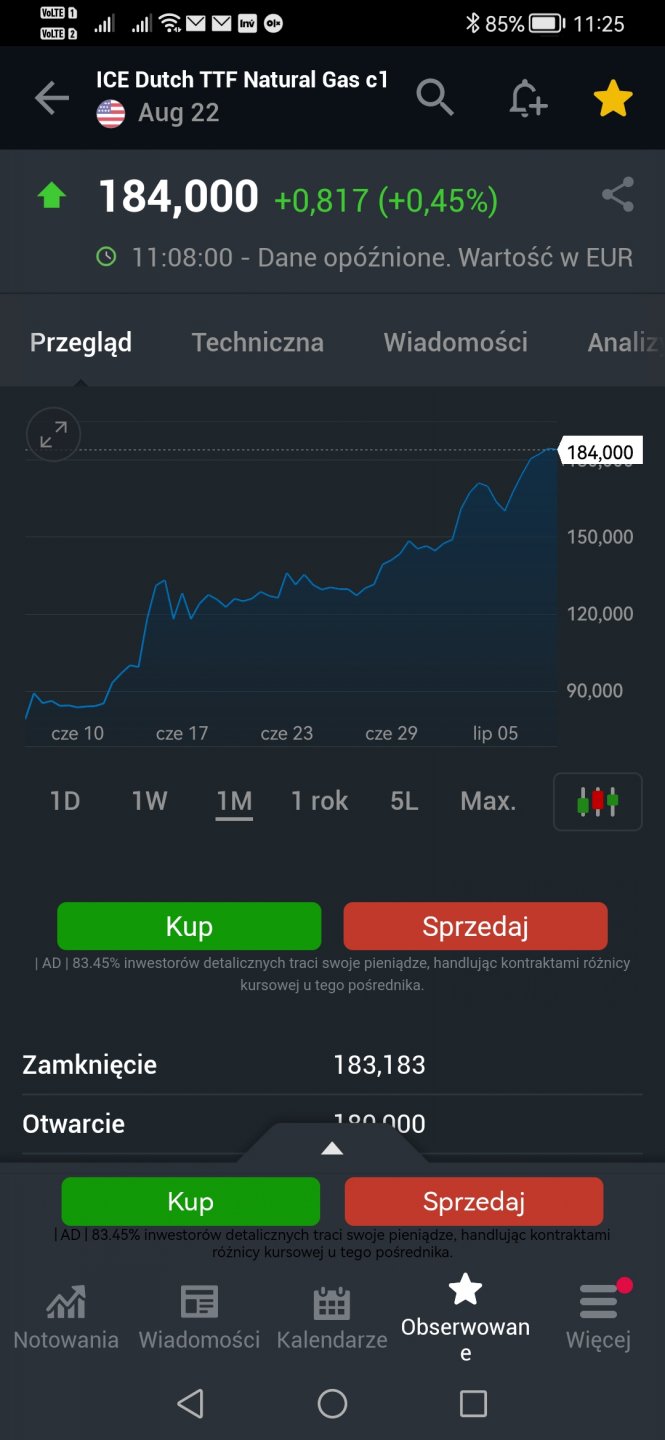Switch to the Techniczna tab
Viewport: 665px width, 1440px height.
(x=257, y=342)
